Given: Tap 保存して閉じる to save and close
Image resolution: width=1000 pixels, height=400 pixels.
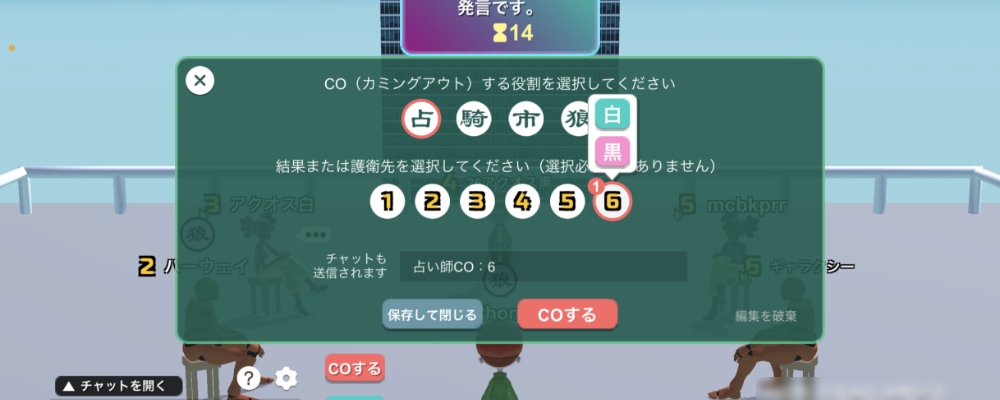Looking at the screenshot, I should pyautogui.click(x=433, y=314).
